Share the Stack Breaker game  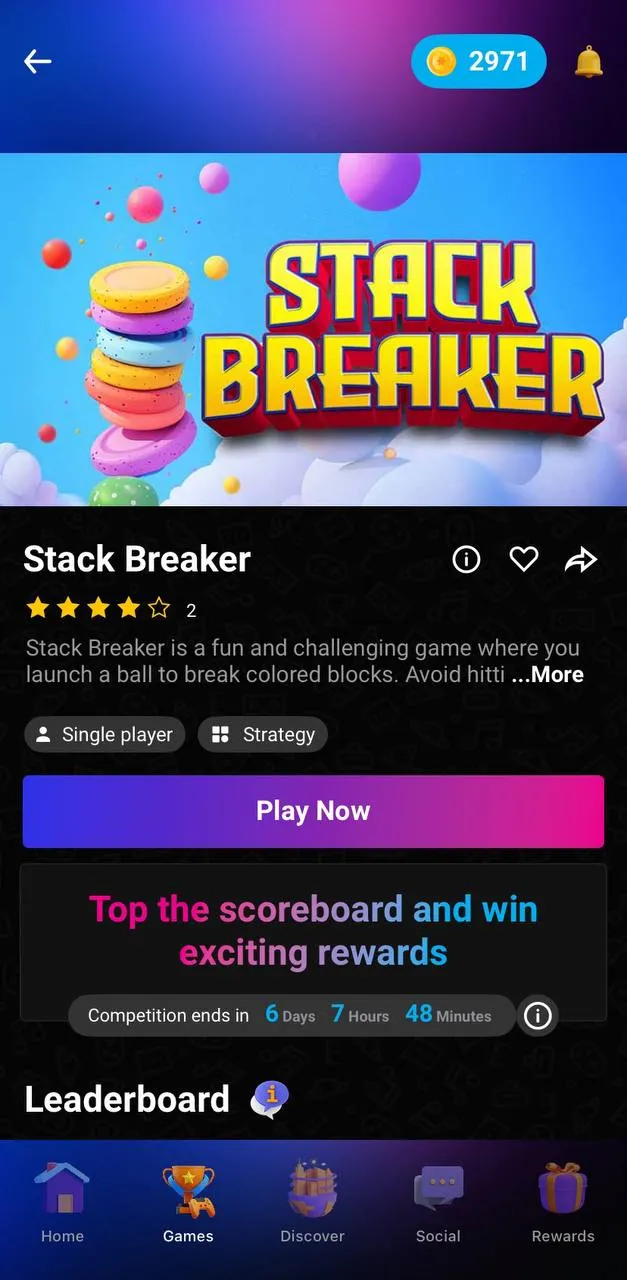[x=581, y=560]
